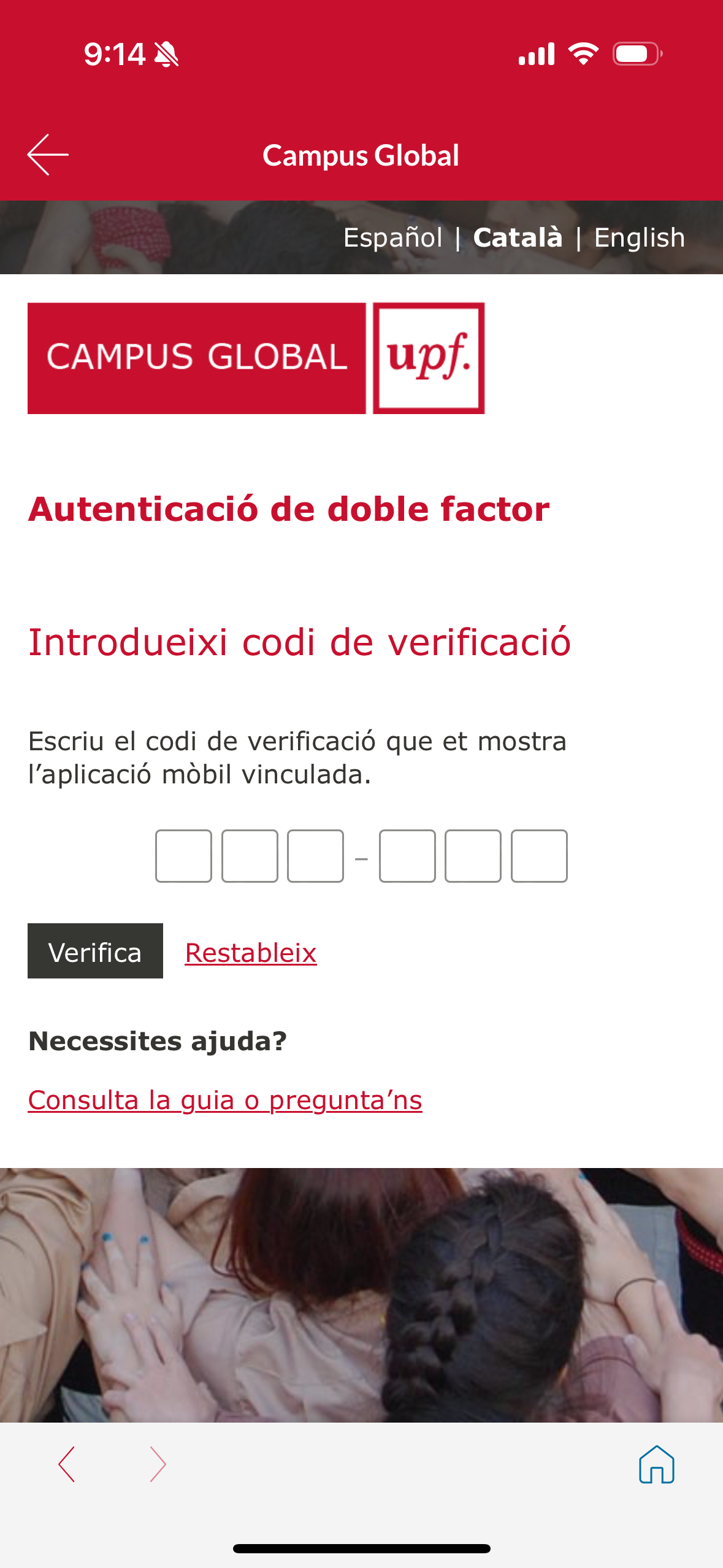Navigate to previous web page with bottom arrow
The width and height of the screenshot is (723, 1568).
coord(66,1464)
